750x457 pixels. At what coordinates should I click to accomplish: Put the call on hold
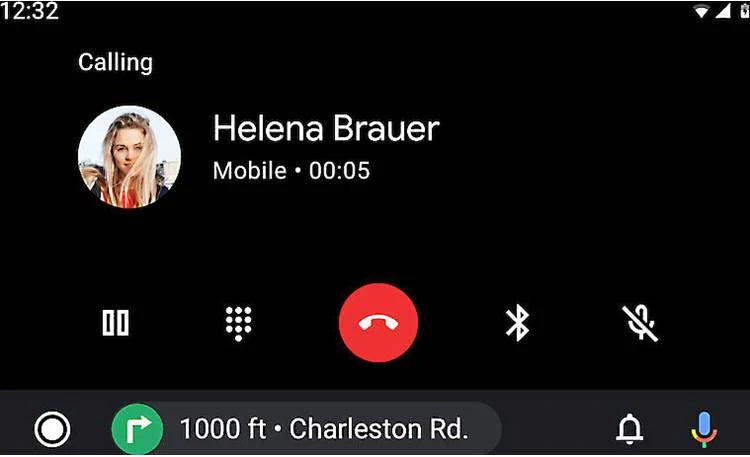116,323
